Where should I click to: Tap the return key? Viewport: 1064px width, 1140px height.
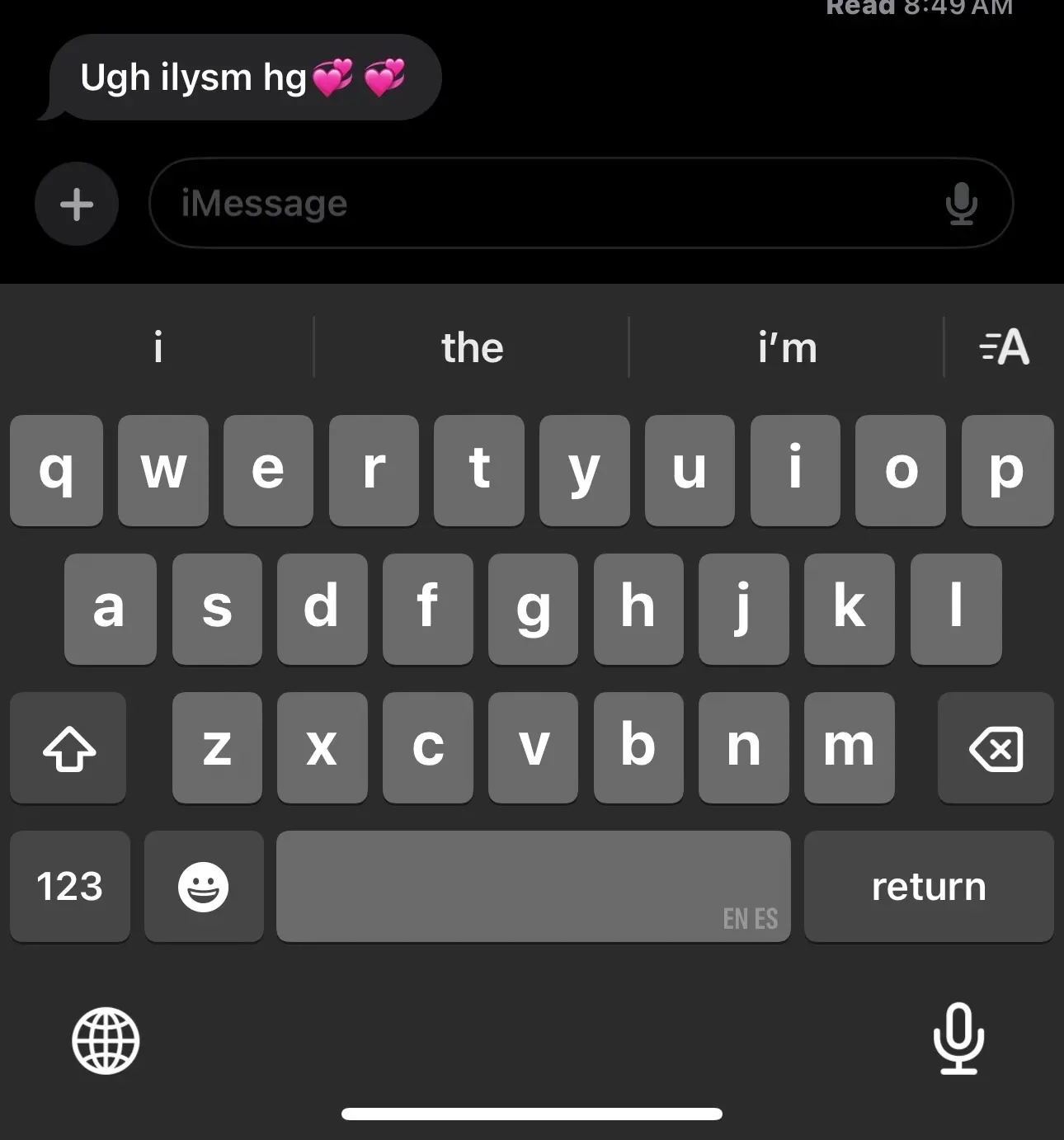929,887
